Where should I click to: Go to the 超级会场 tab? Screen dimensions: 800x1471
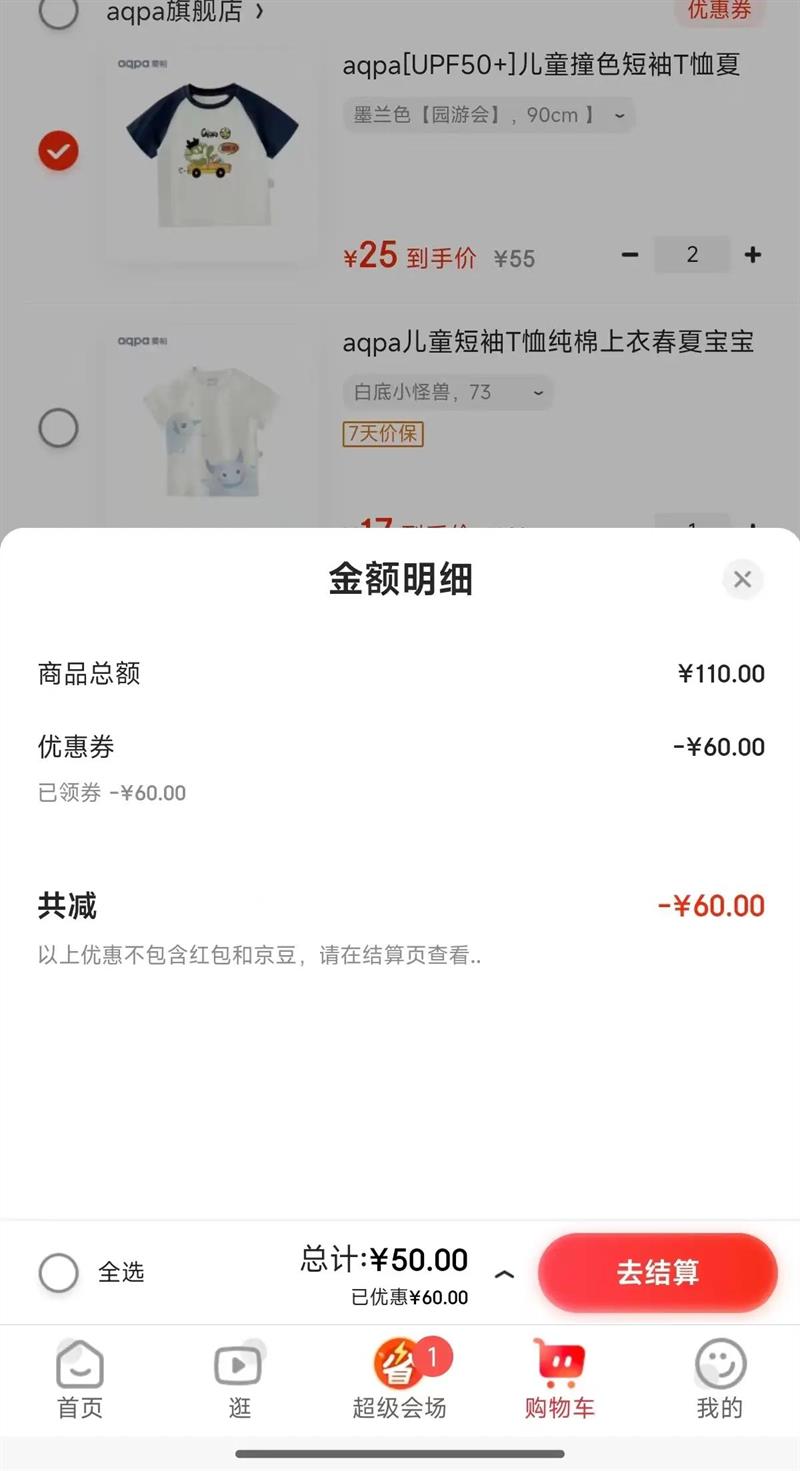pos(399,1382)
